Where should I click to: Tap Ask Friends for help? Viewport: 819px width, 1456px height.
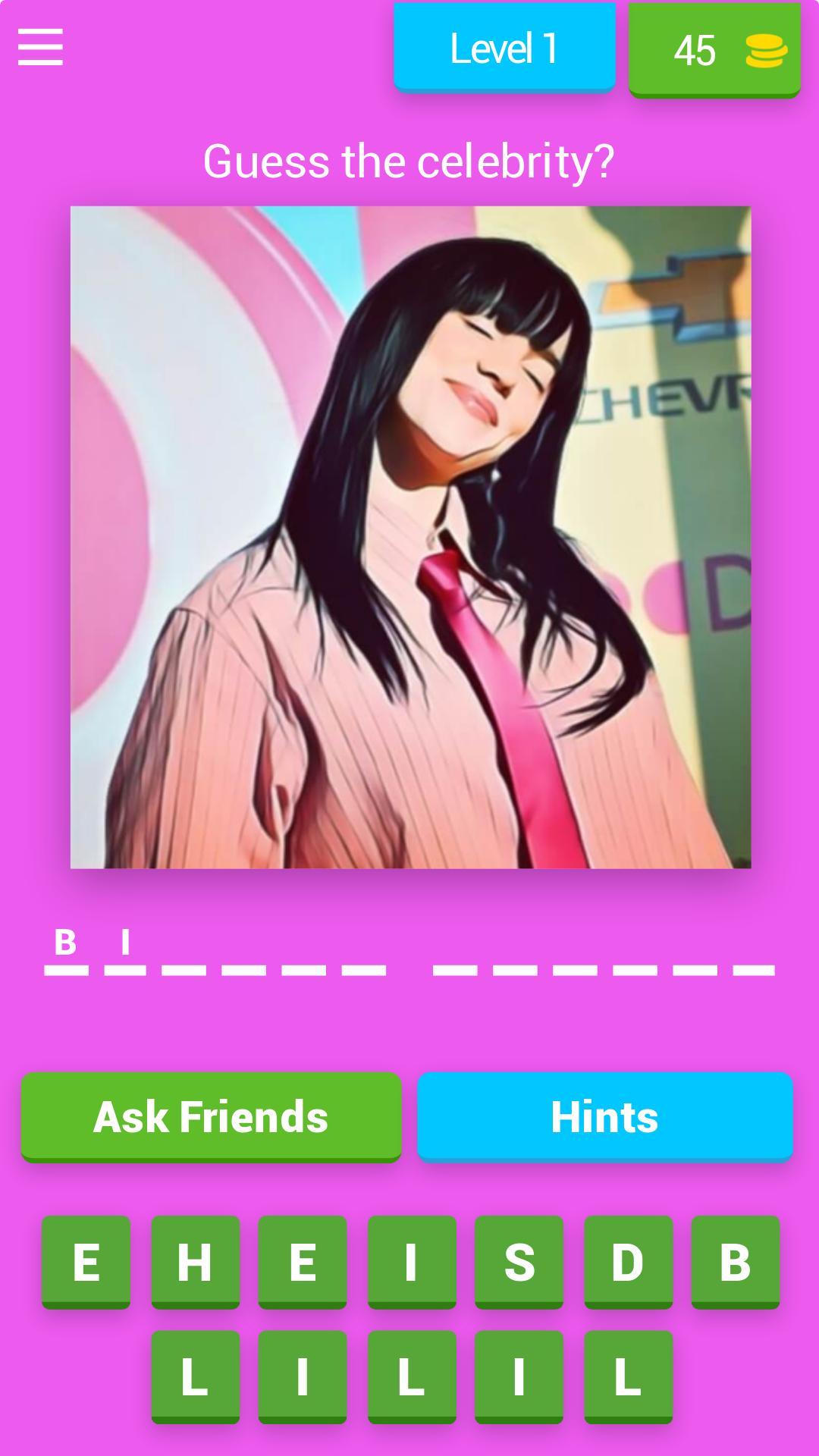[211, 1116]
